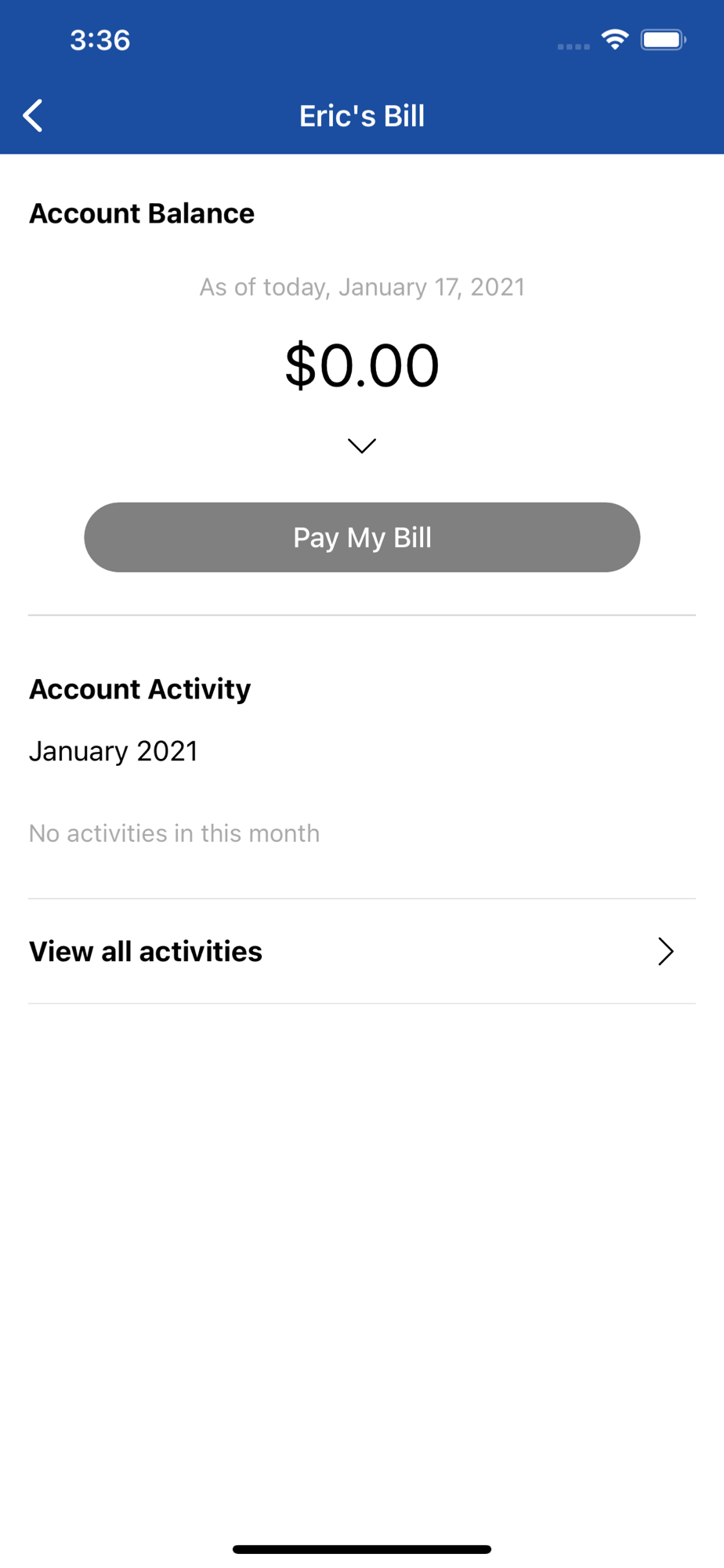The image size is (724, 1568).
Task: Go back from Eric's Bill
Action: point(33,116)
